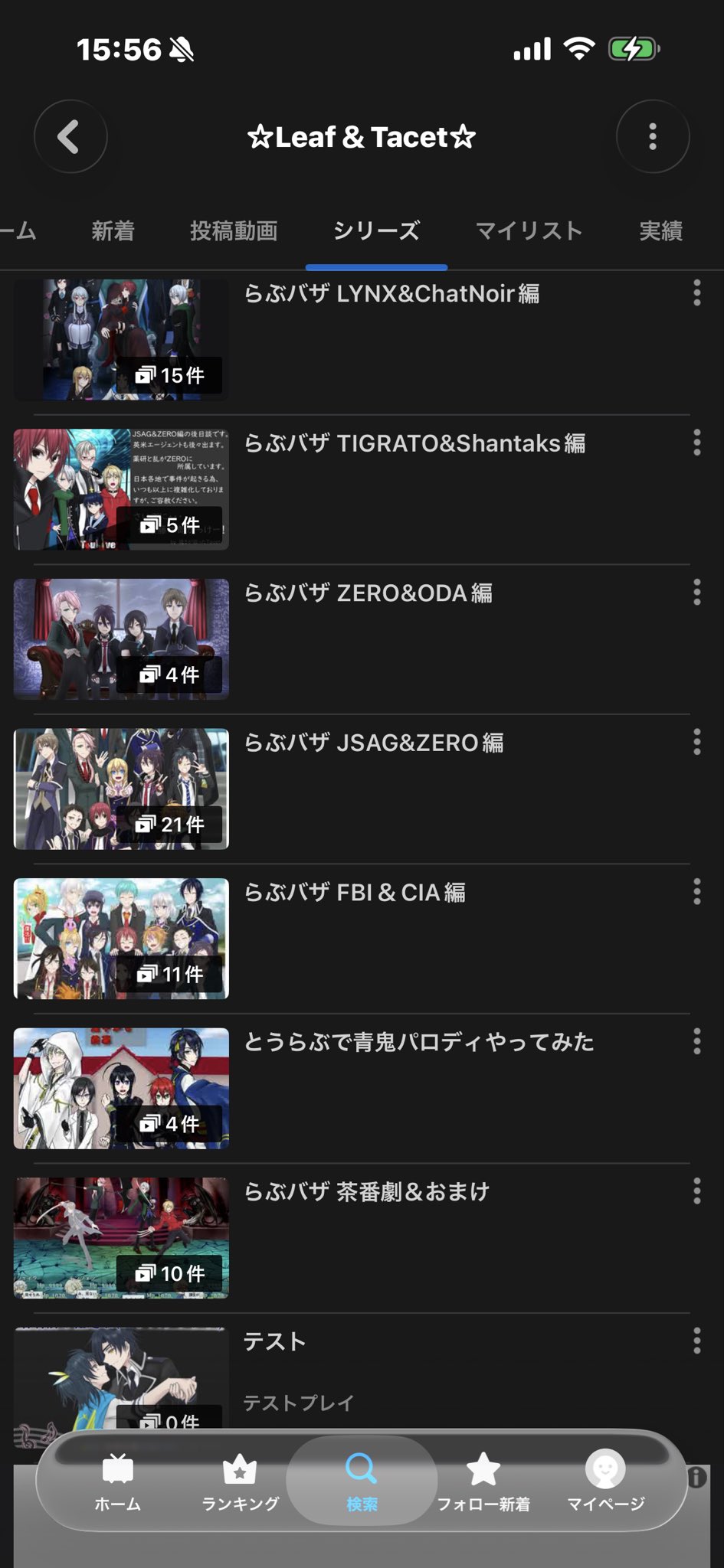
Task: Open series らぶバザ TIGRATO&Shantaks編
Action: click(x=414, y=443)
